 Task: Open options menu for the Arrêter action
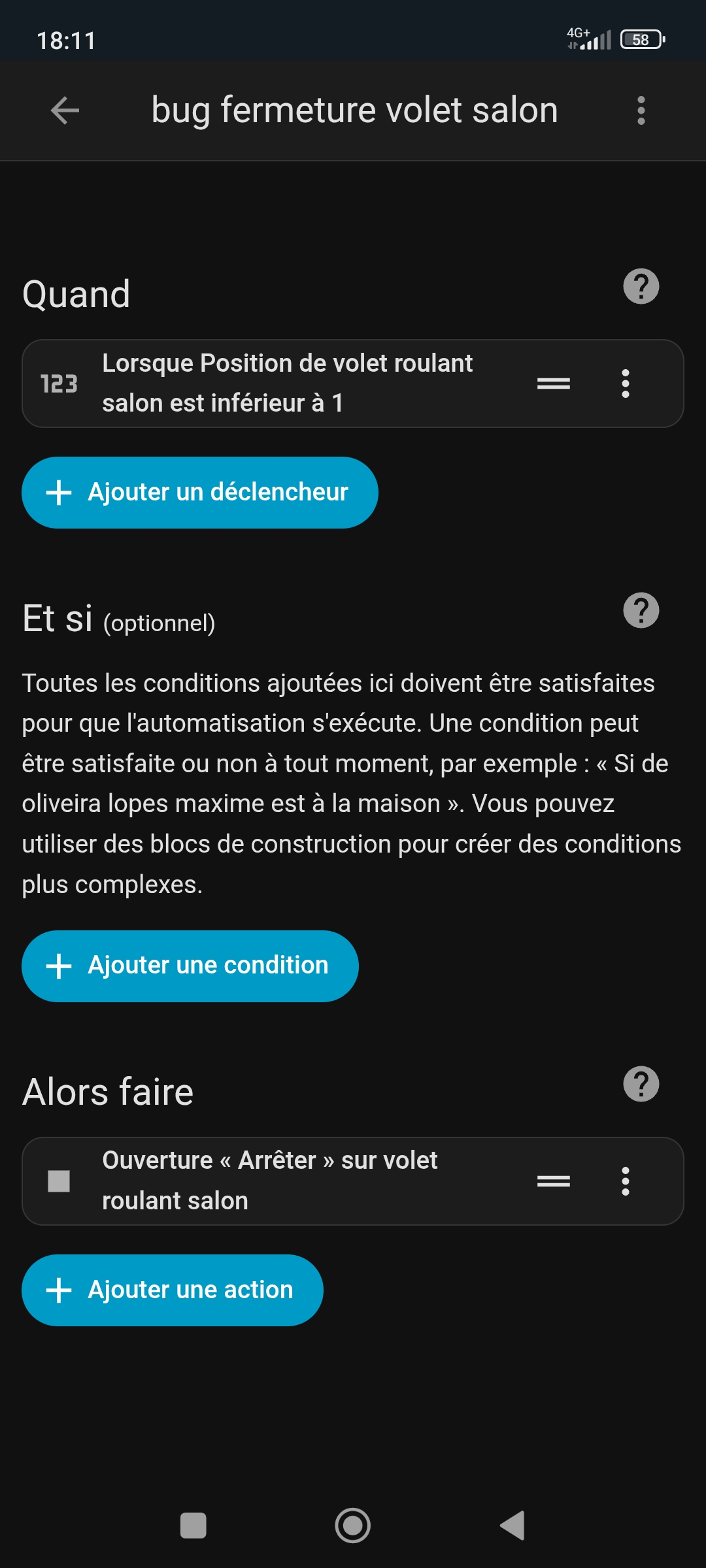click(626, 1181)
